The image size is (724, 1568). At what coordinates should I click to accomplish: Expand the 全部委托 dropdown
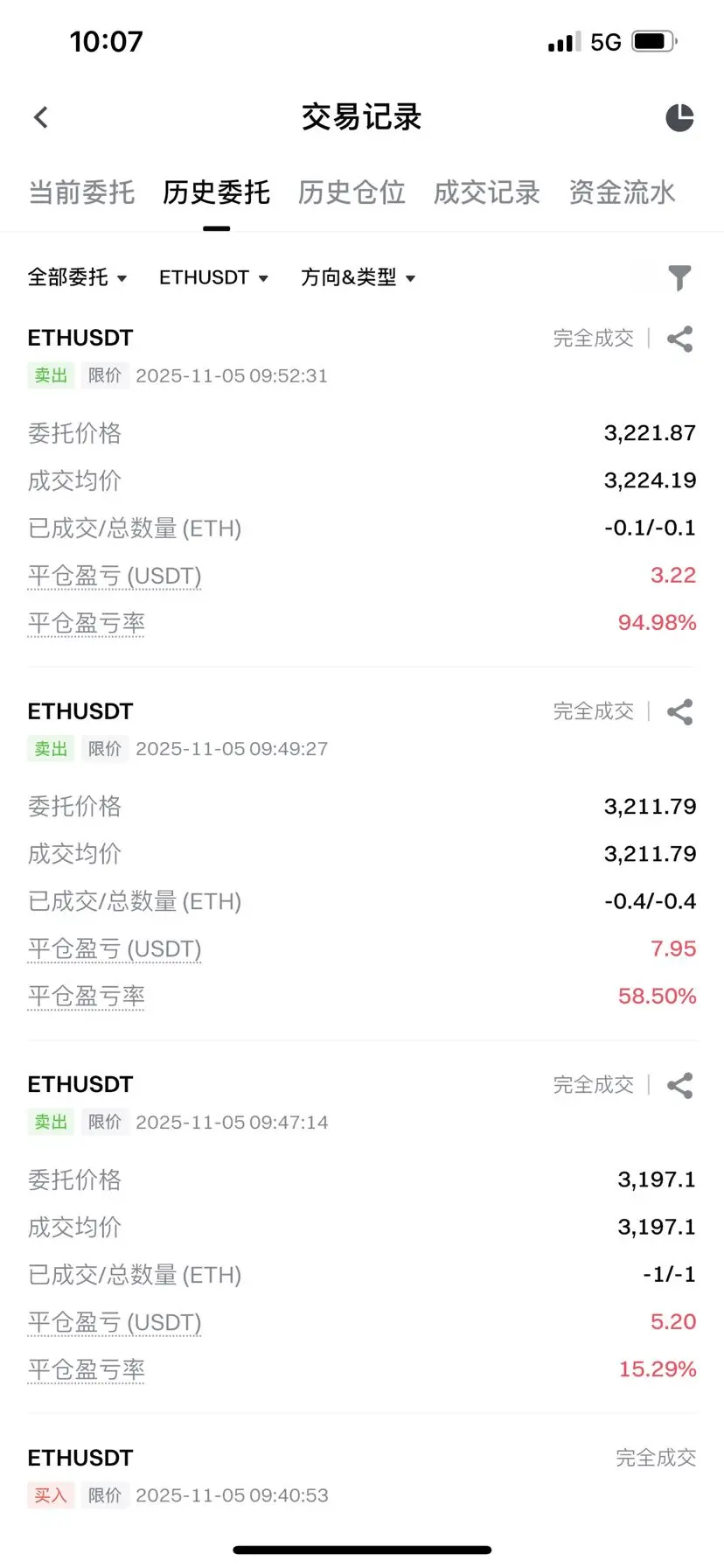[77, 277]
